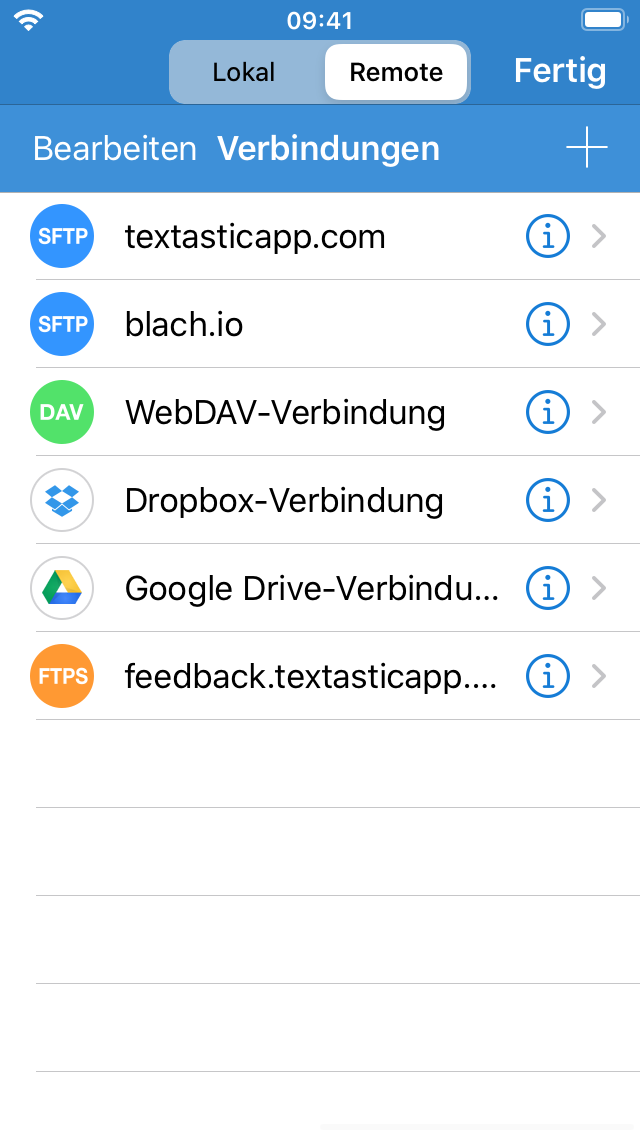Tap Fertig to close the view
The width and height of the screenshot is (640, 1136).
[x=560, y=71]
